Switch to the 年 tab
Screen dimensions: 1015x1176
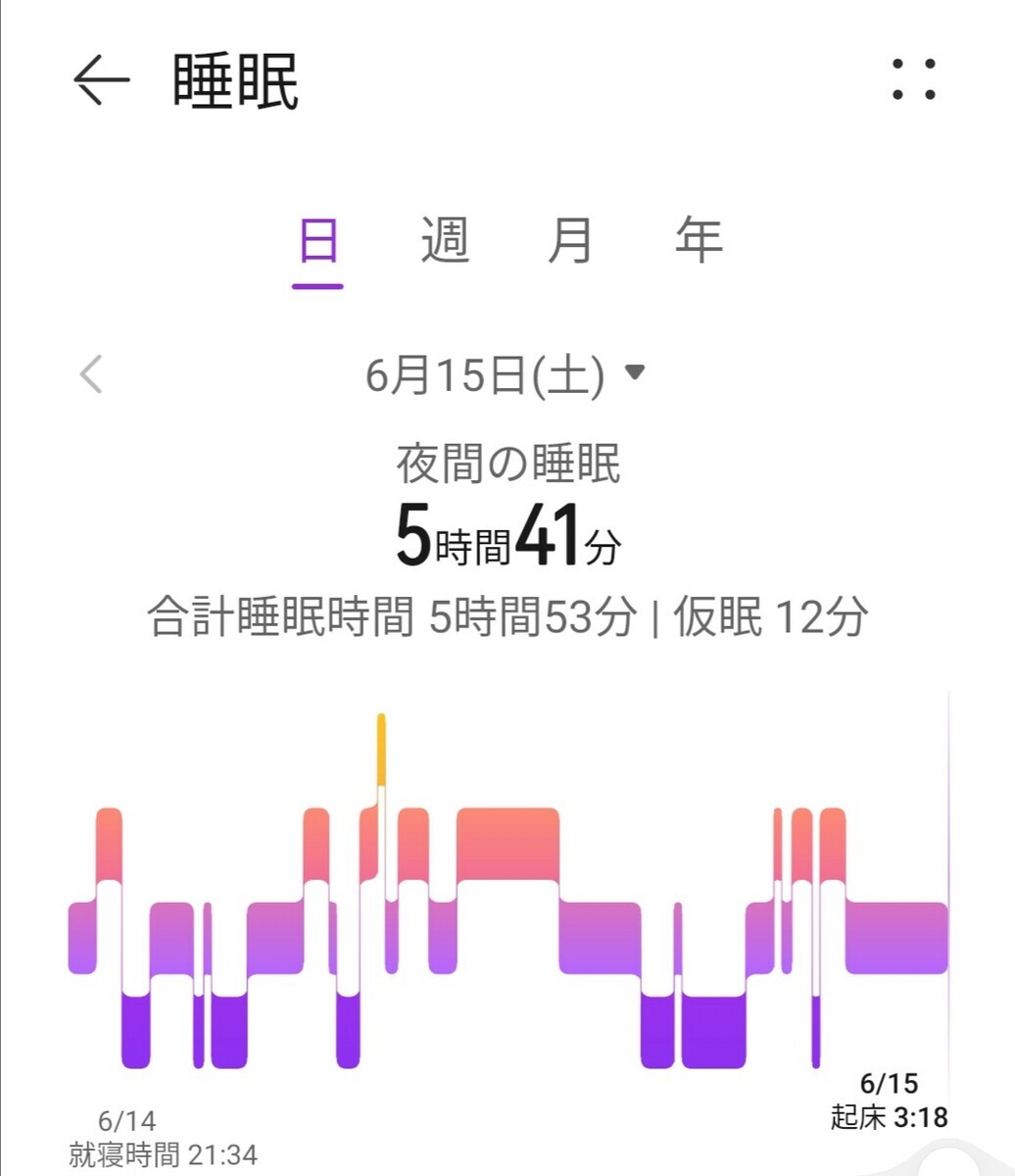click(699, 241)
